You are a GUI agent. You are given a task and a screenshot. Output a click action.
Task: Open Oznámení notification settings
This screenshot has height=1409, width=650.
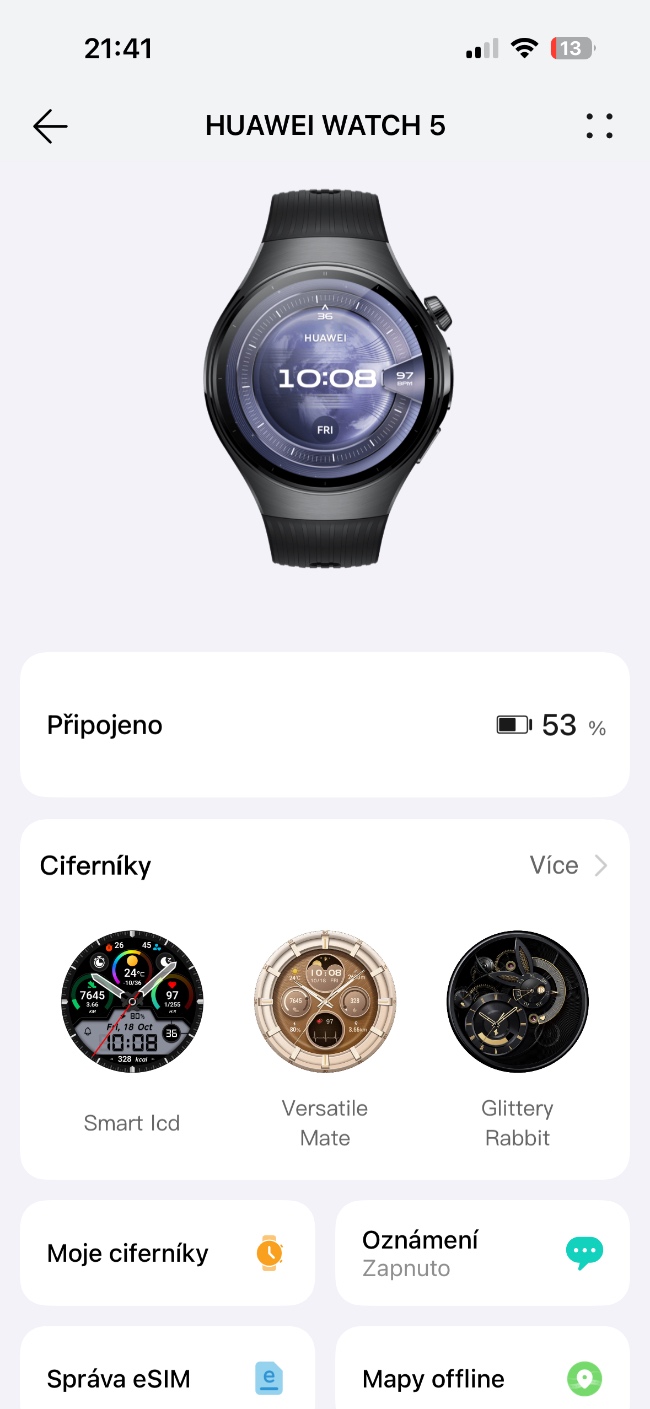[x=482, y=1253]
